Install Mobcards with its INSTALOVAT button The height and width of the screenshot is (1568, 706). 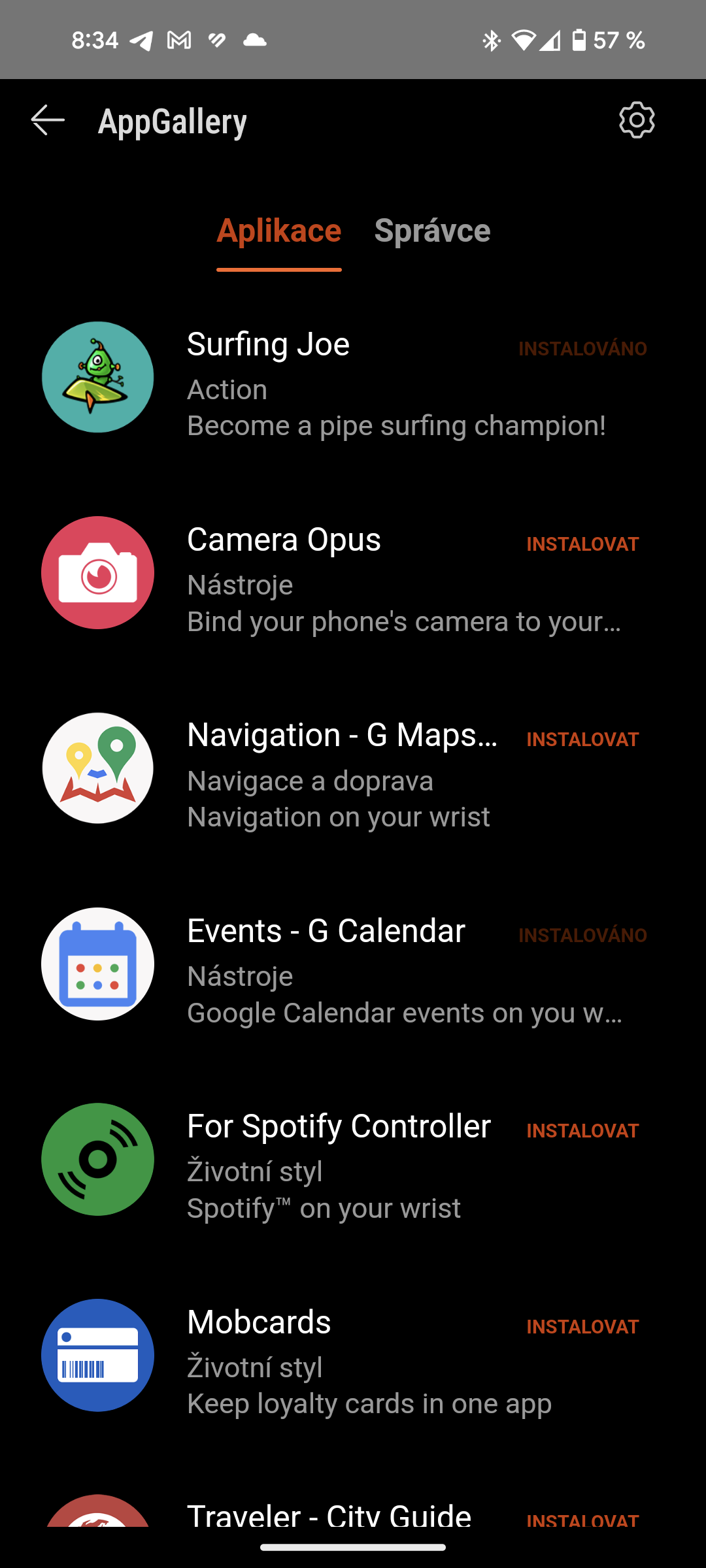tap(582, 1327)
